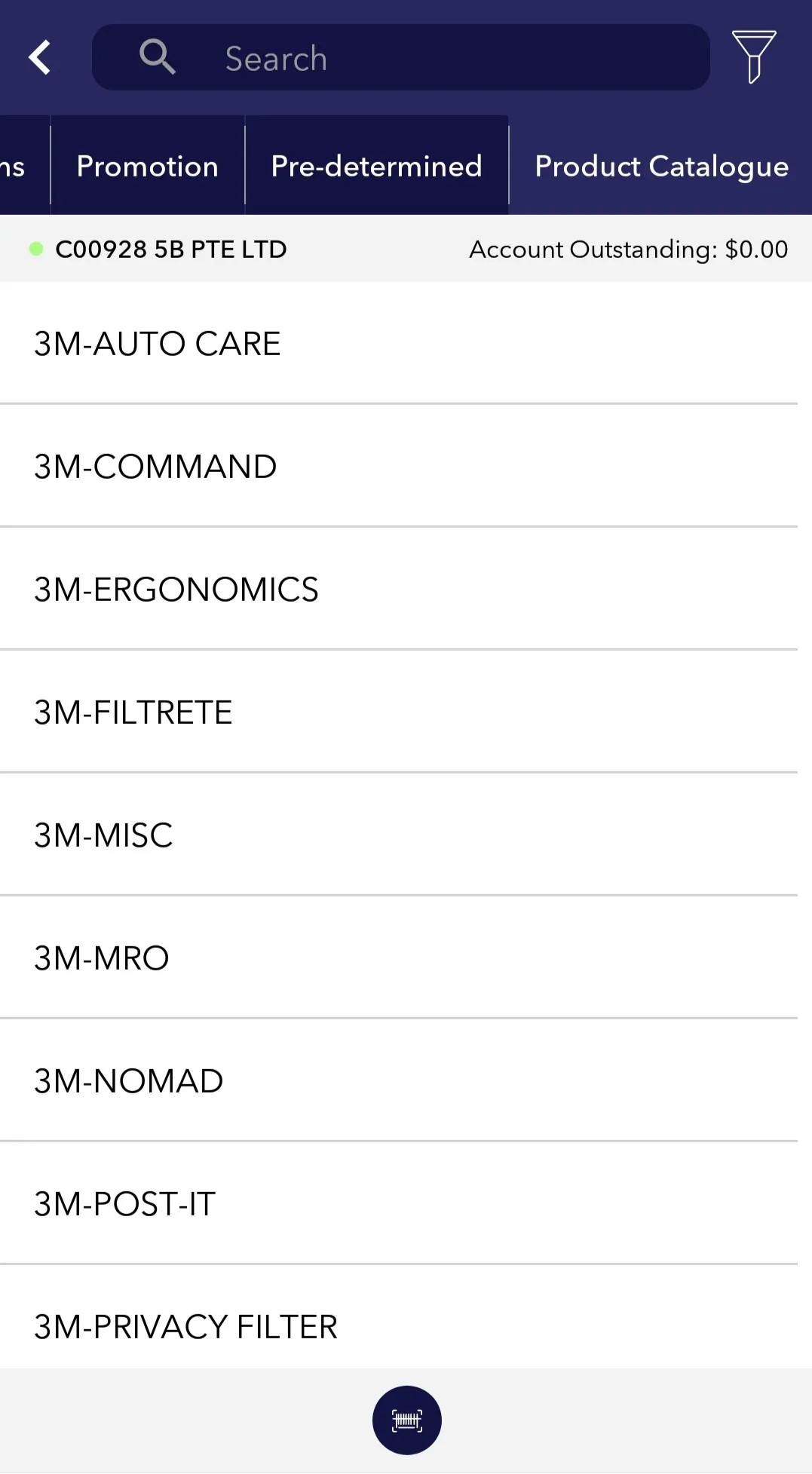Select the Product Catalogue tab
Image resolution: width=812 pixels, height=1474 pixels.
coord(661,166)
